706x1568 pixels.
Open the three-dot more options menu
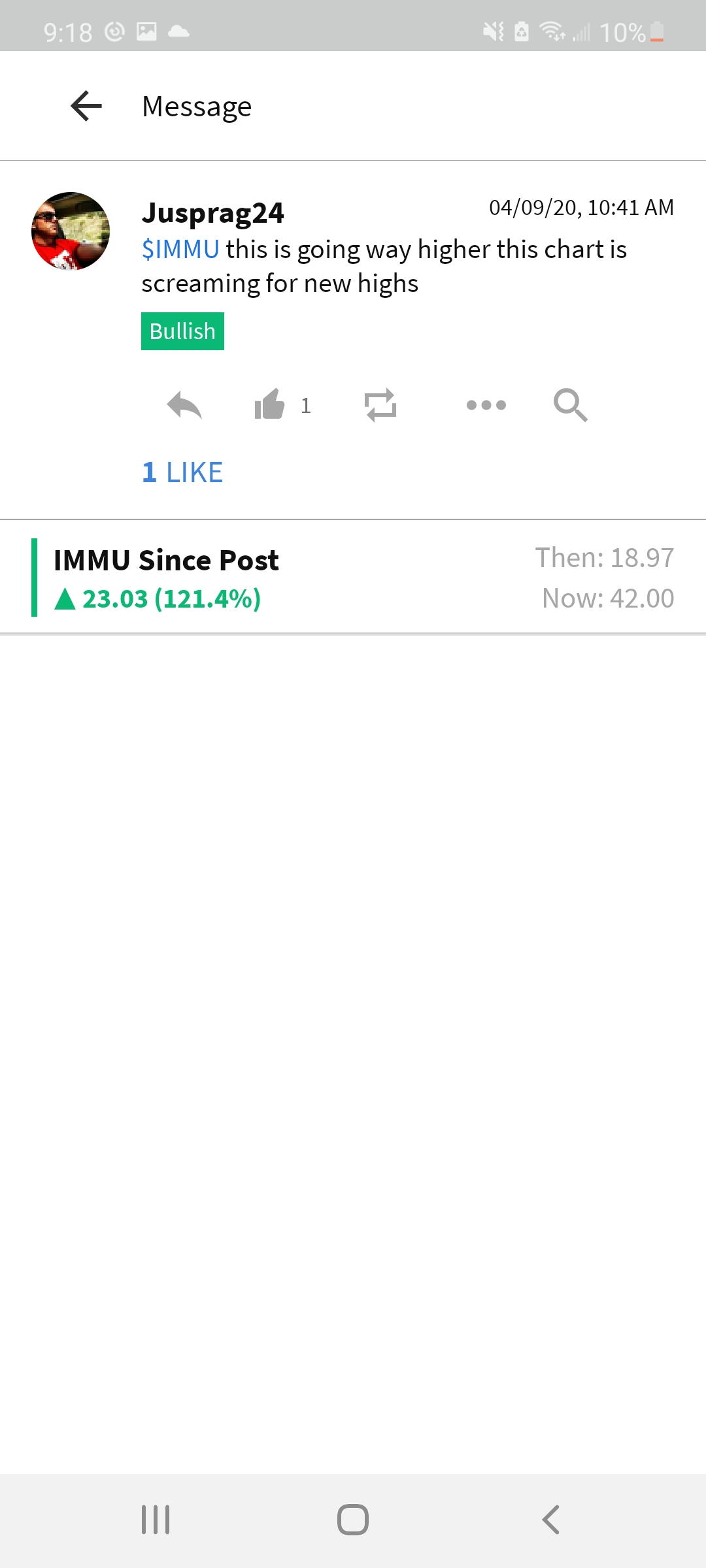pyautogui.click(x=486, y=405)
